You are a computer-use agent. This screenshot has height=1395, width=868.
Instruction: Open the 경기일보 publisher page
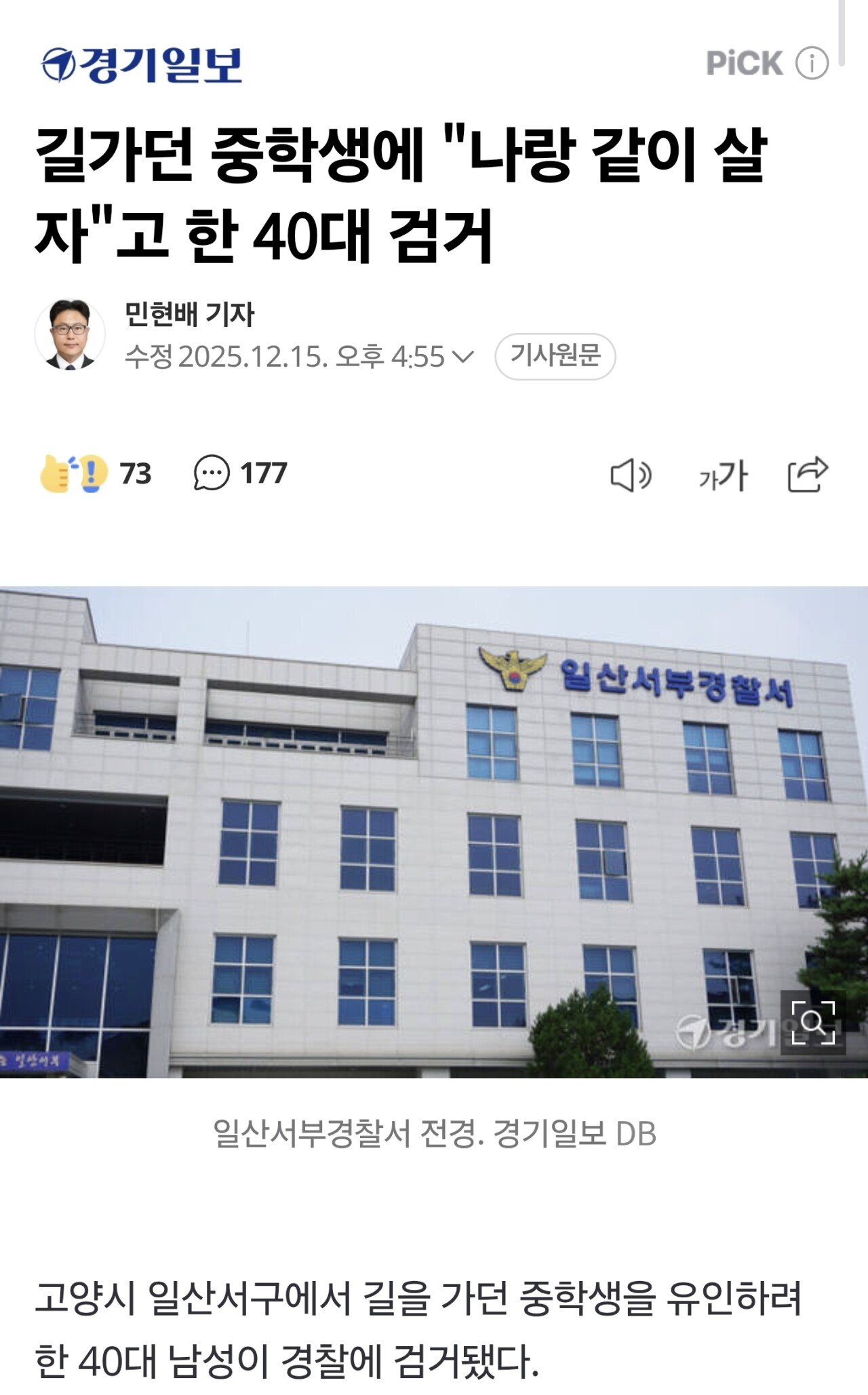141,65
